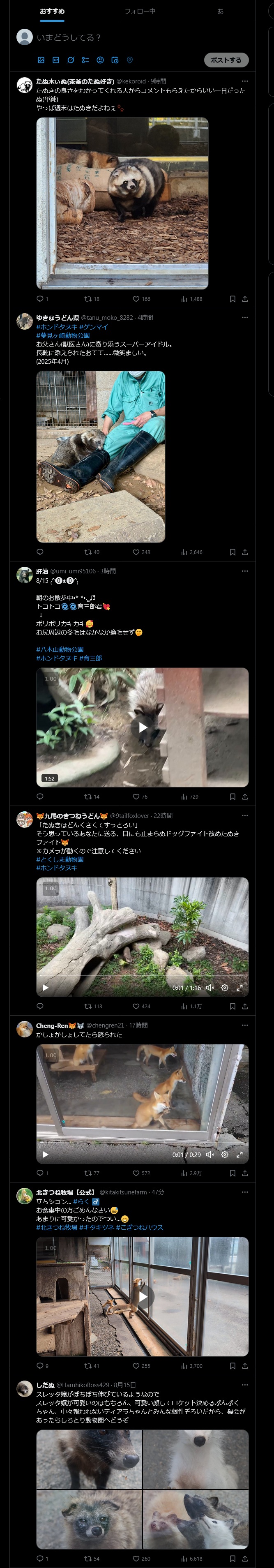Open the #八木山動物公園 hashtag

tap(60, 649)
